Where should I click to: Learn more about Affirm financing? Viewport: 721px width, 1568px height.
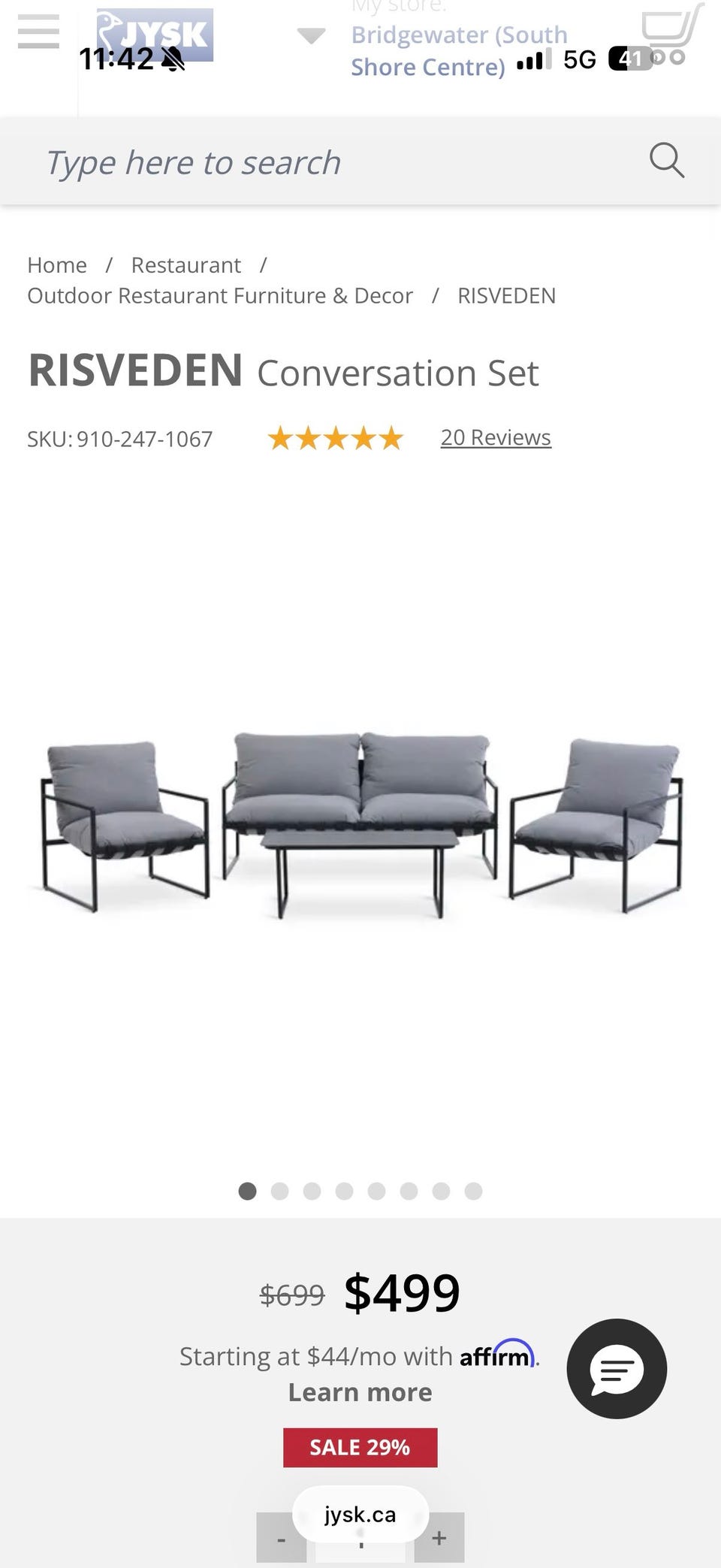360,1392
